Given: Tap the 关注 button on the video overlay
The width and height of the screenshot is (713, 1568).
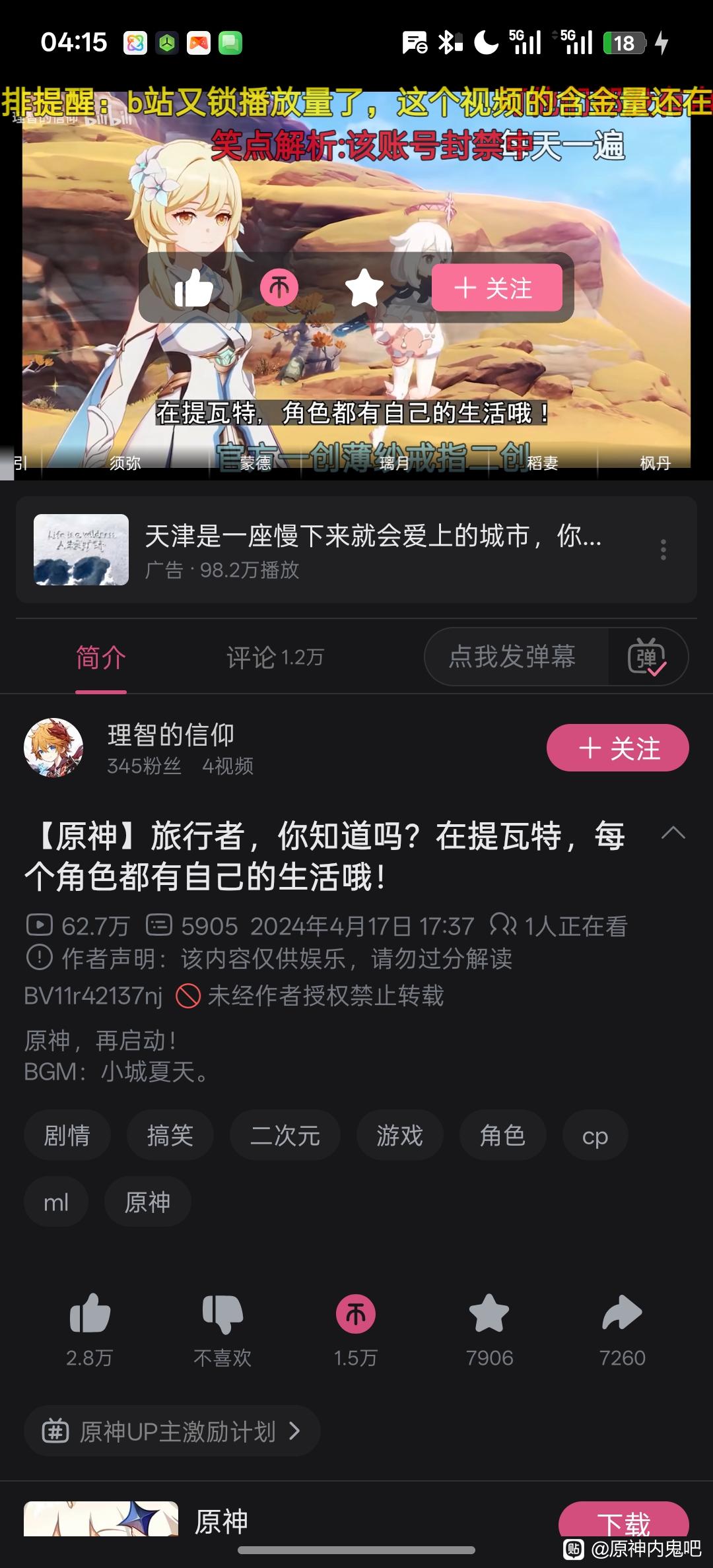Looking at the screenshot, I should (496, 288).
